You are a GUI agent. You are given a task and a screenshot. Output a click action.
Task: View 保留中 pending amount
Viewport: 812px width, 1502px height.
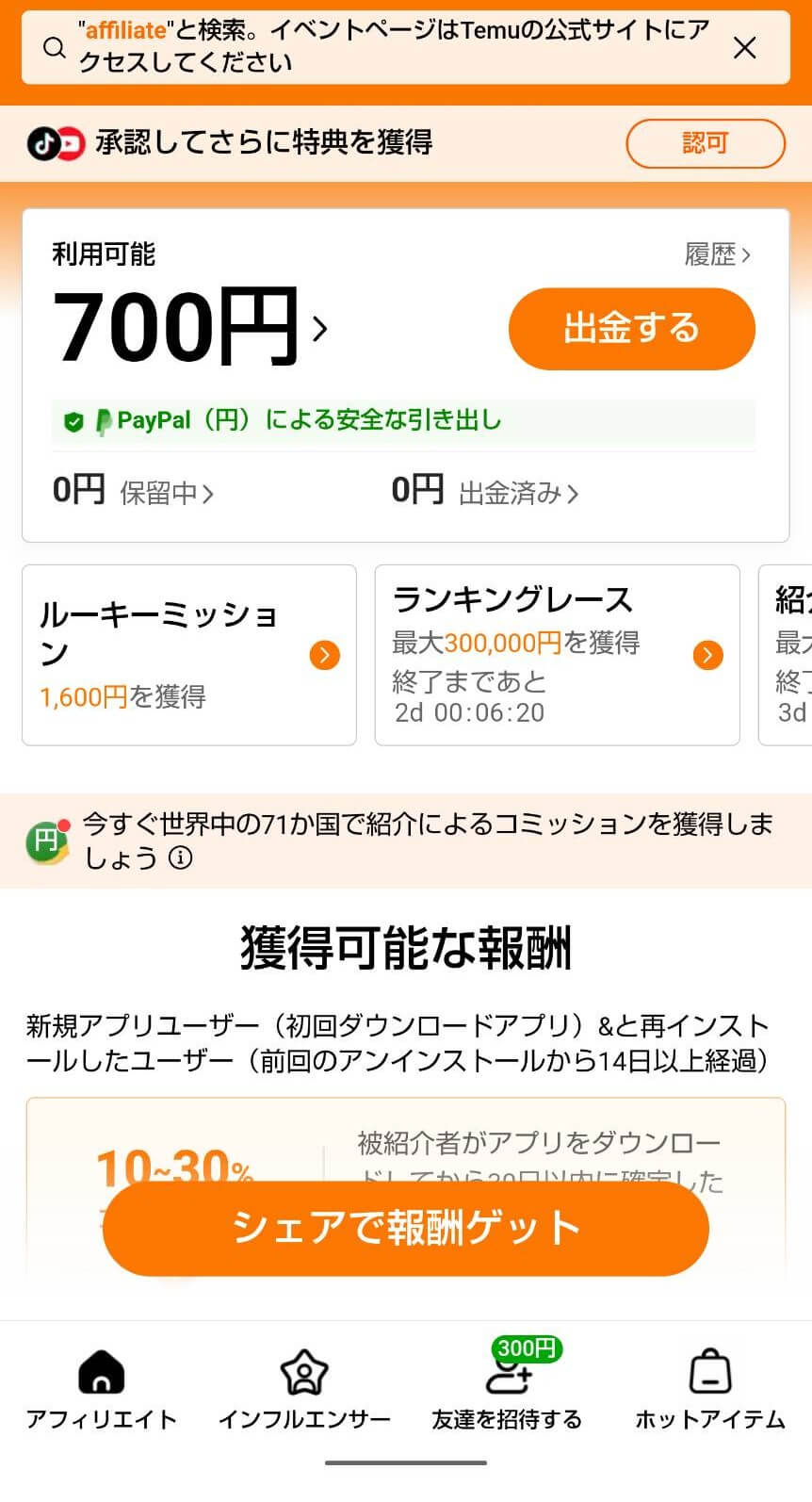coord(133,490)
